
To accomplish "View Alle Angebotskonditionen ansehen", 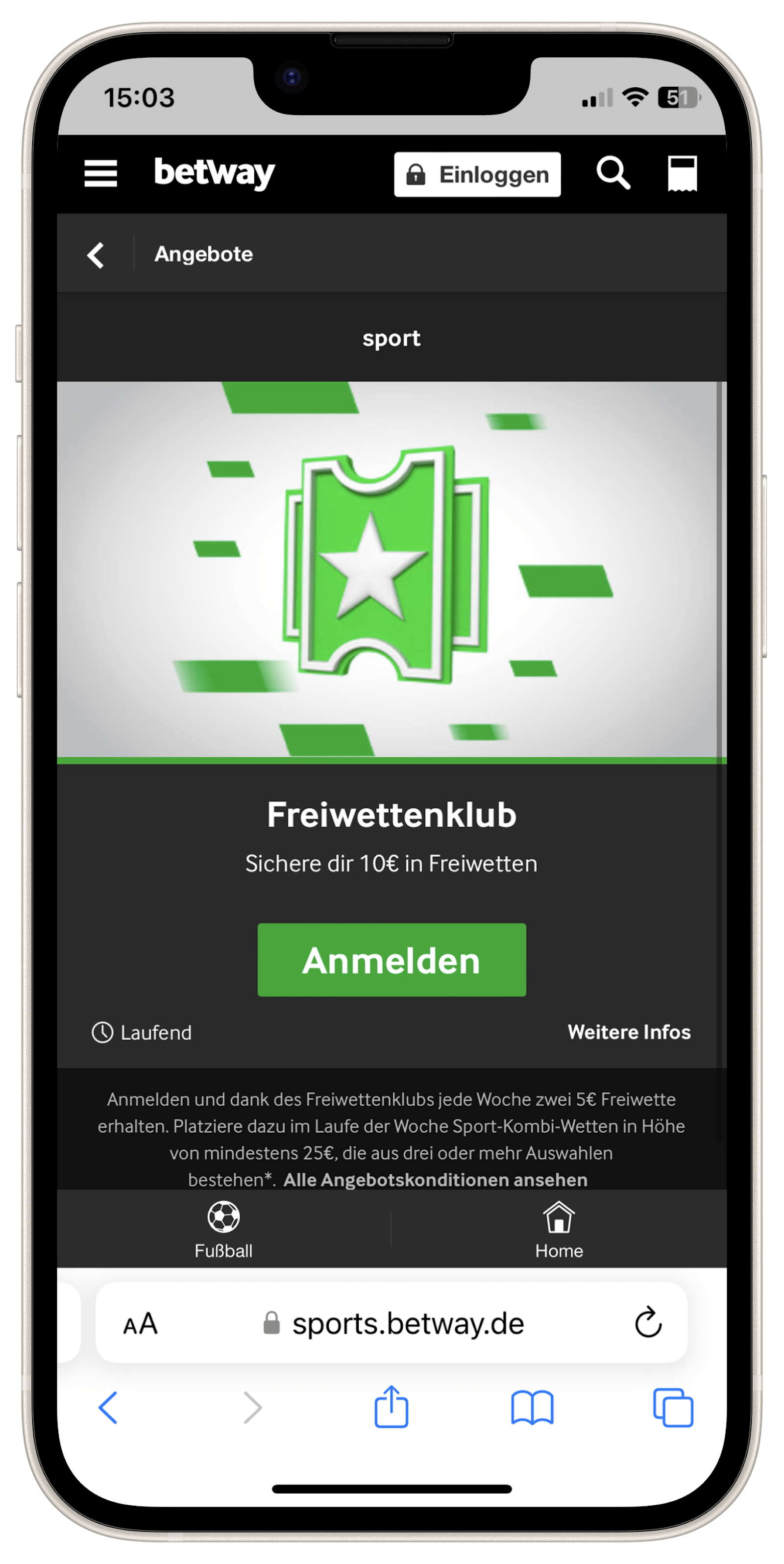I will point(435,1180).
